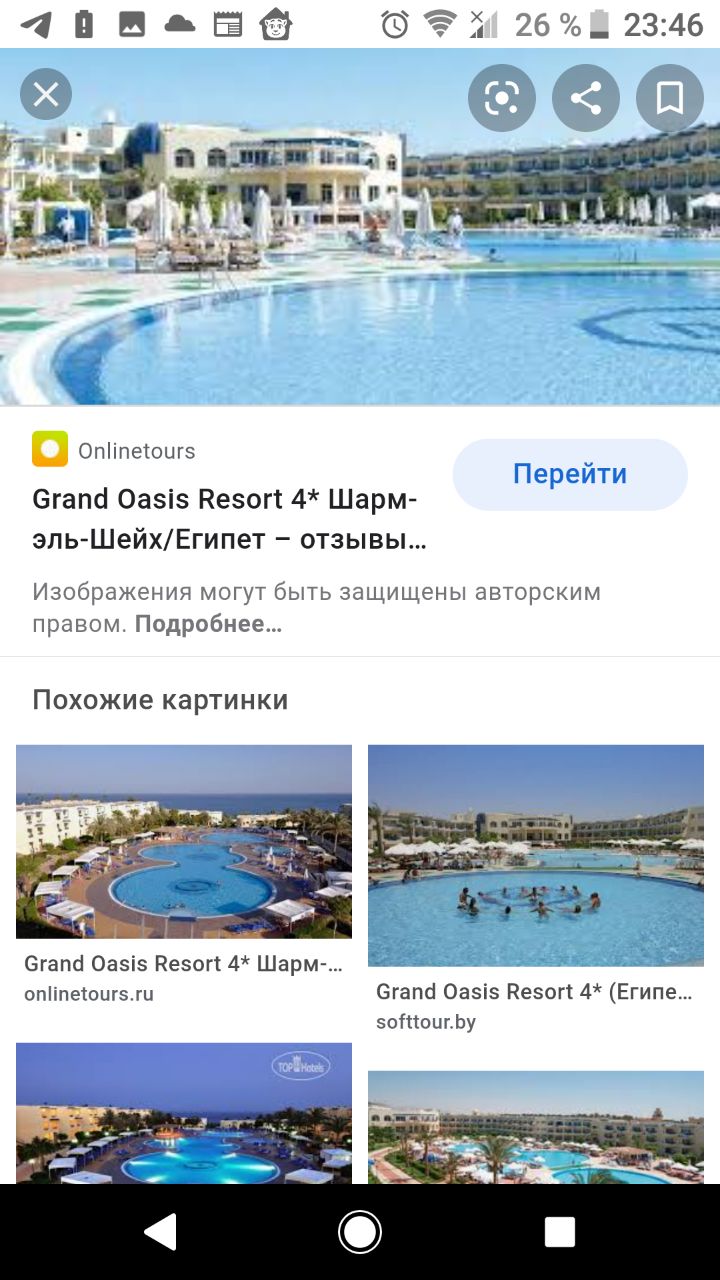Image resolution: width=720 pixels, height=1280 pixels.
Task: Open the night pool image with TopHotels watermark
Action: tap(184, 1113)
